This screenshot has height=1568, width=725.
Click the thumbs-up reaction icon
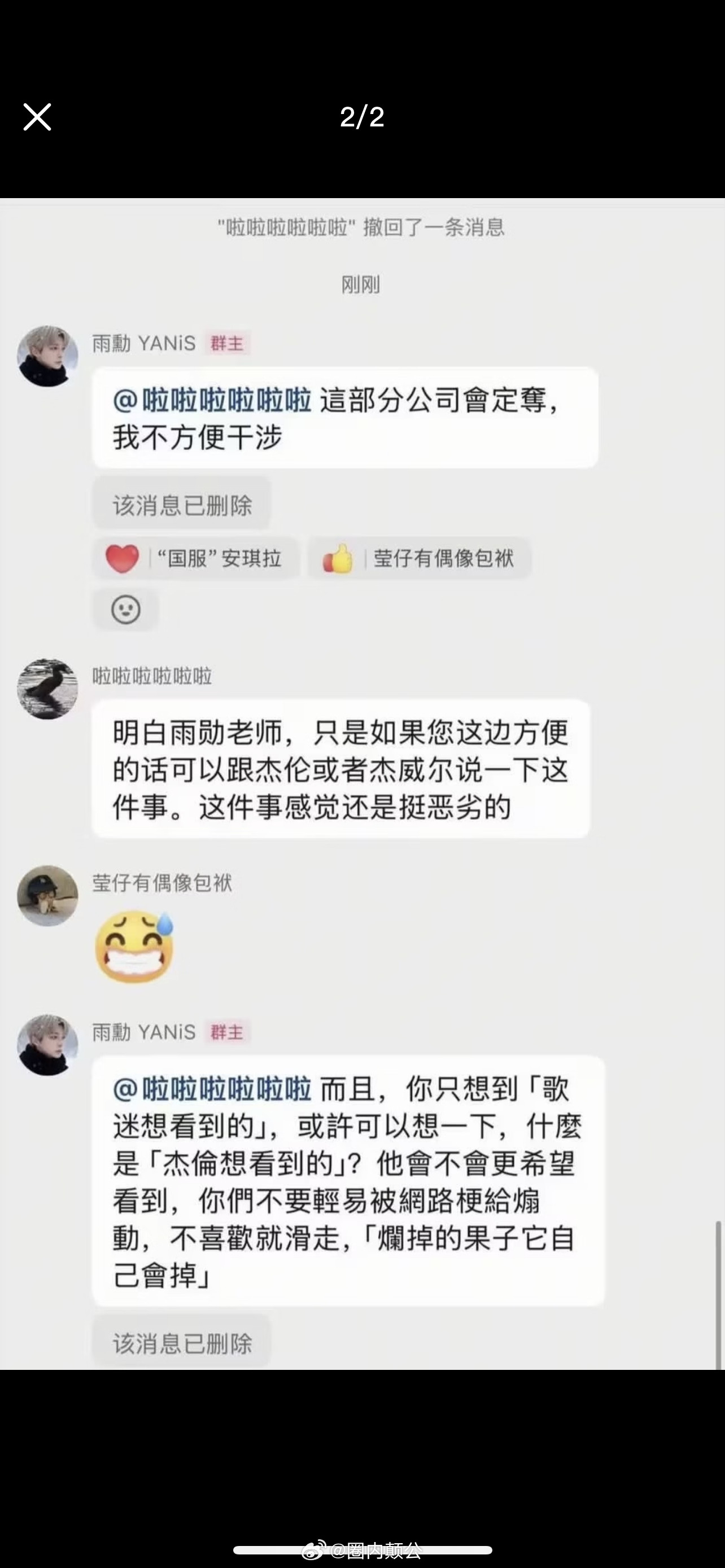pyautogui.click(x=340, y=558)
